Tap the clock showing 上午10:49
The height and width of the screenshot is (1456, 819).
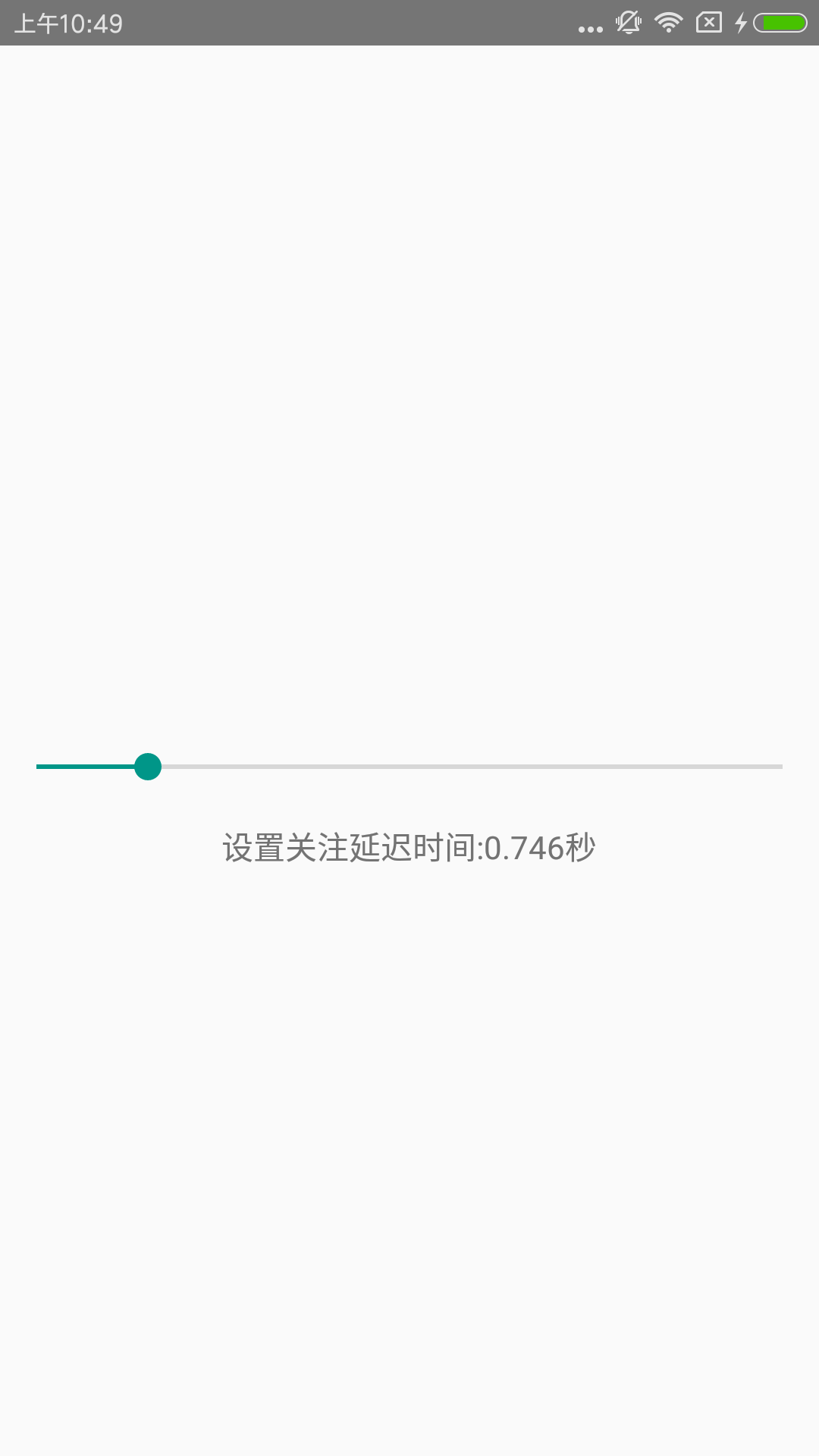coord(68,24)
